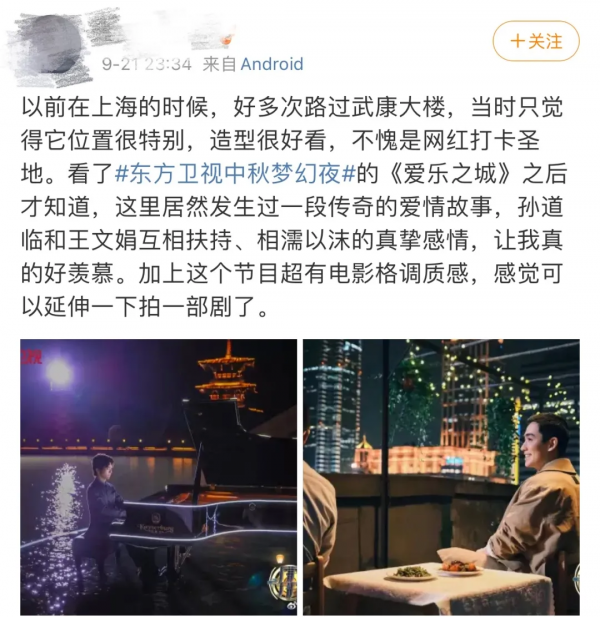
Task: View the rooftop dinner photo
Action: (x=441, y=477)
